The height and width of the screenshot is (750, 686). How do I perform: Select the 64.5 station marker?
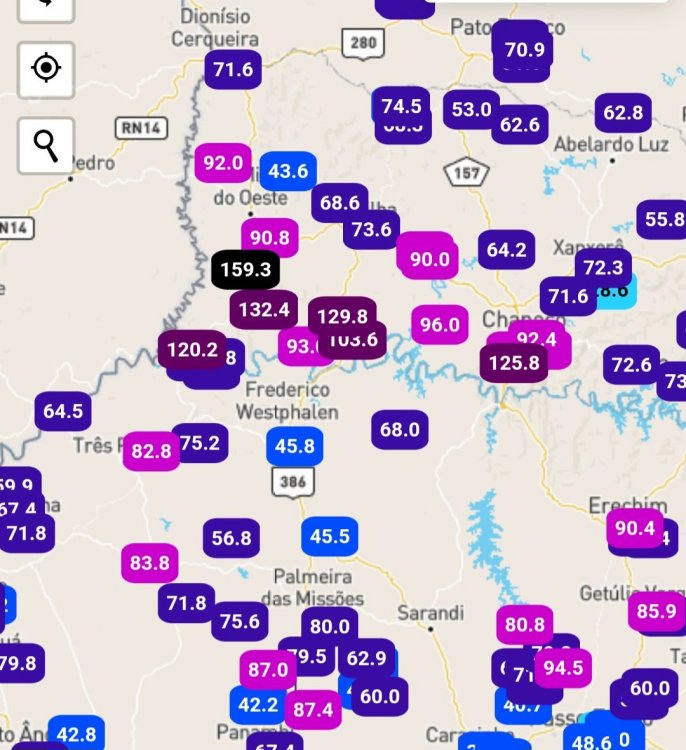click(x=63, y=411)
